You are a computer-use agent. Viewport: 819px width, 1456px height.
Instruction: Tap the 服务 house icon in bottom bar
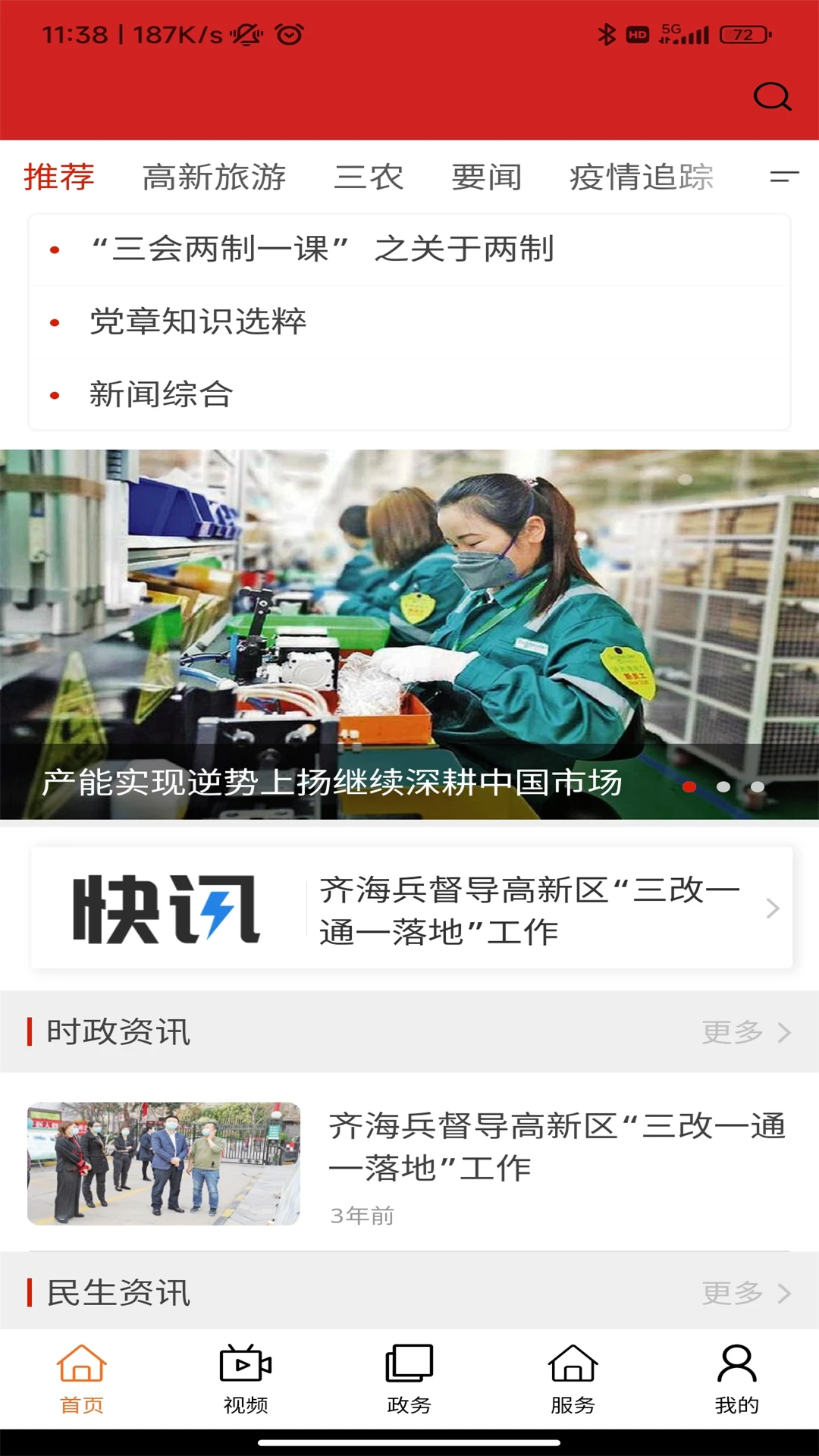click(573, 1363)
